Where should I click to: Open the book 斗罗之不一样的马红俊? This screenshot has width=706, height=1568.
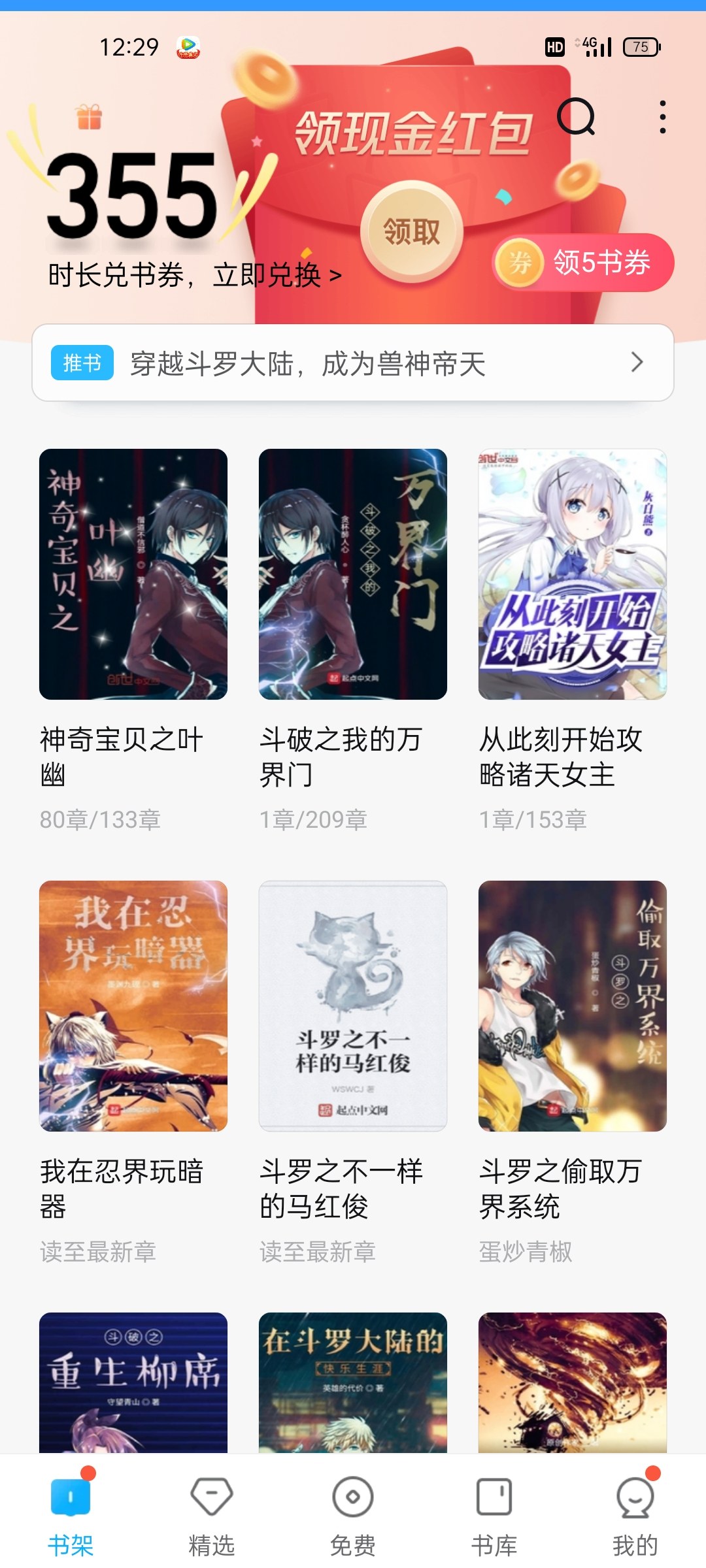(x=353, y=1006)
